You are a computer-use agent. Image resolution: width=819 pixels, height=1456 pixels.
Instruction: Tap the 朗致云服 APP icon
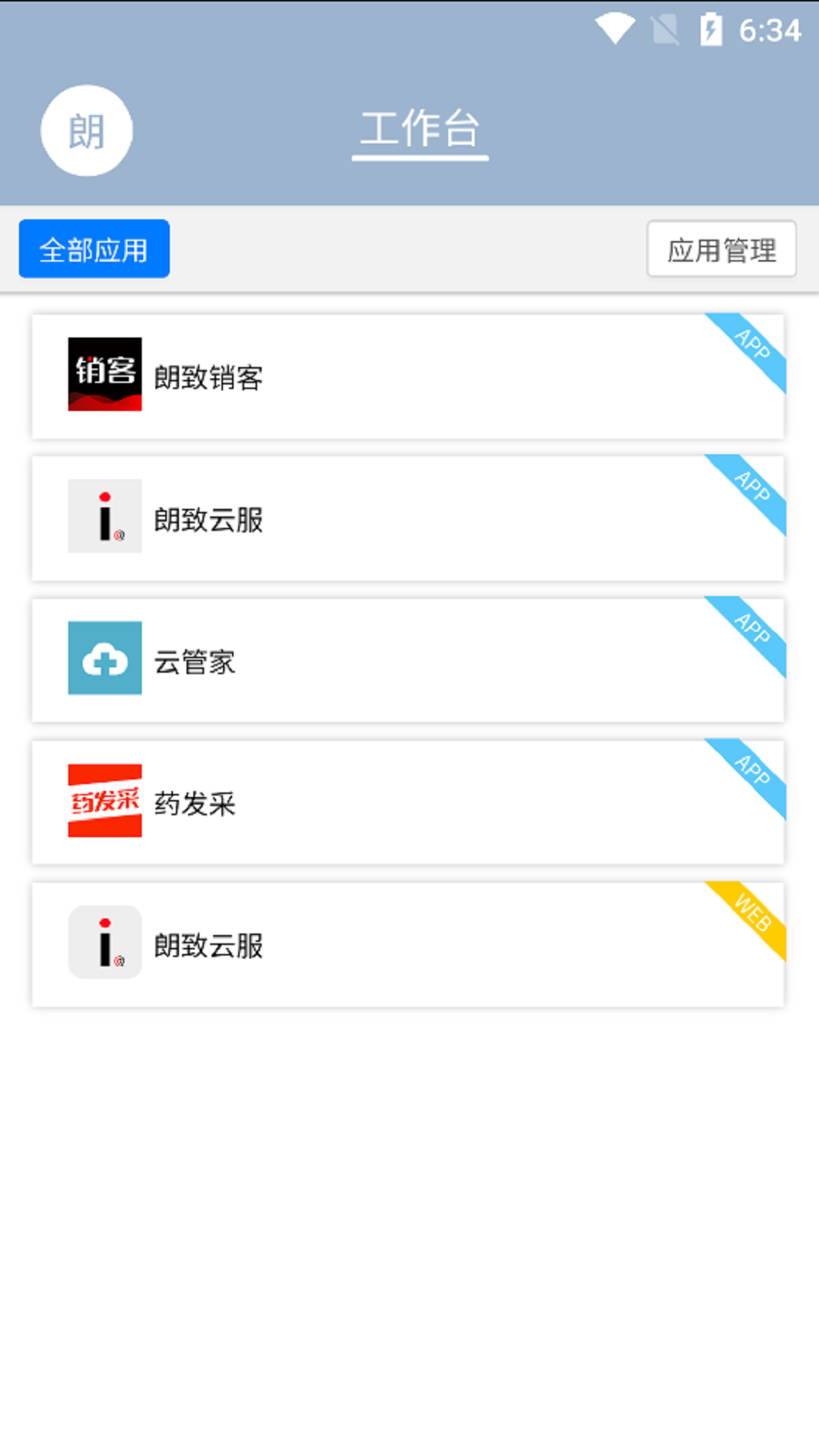point(105,516)
